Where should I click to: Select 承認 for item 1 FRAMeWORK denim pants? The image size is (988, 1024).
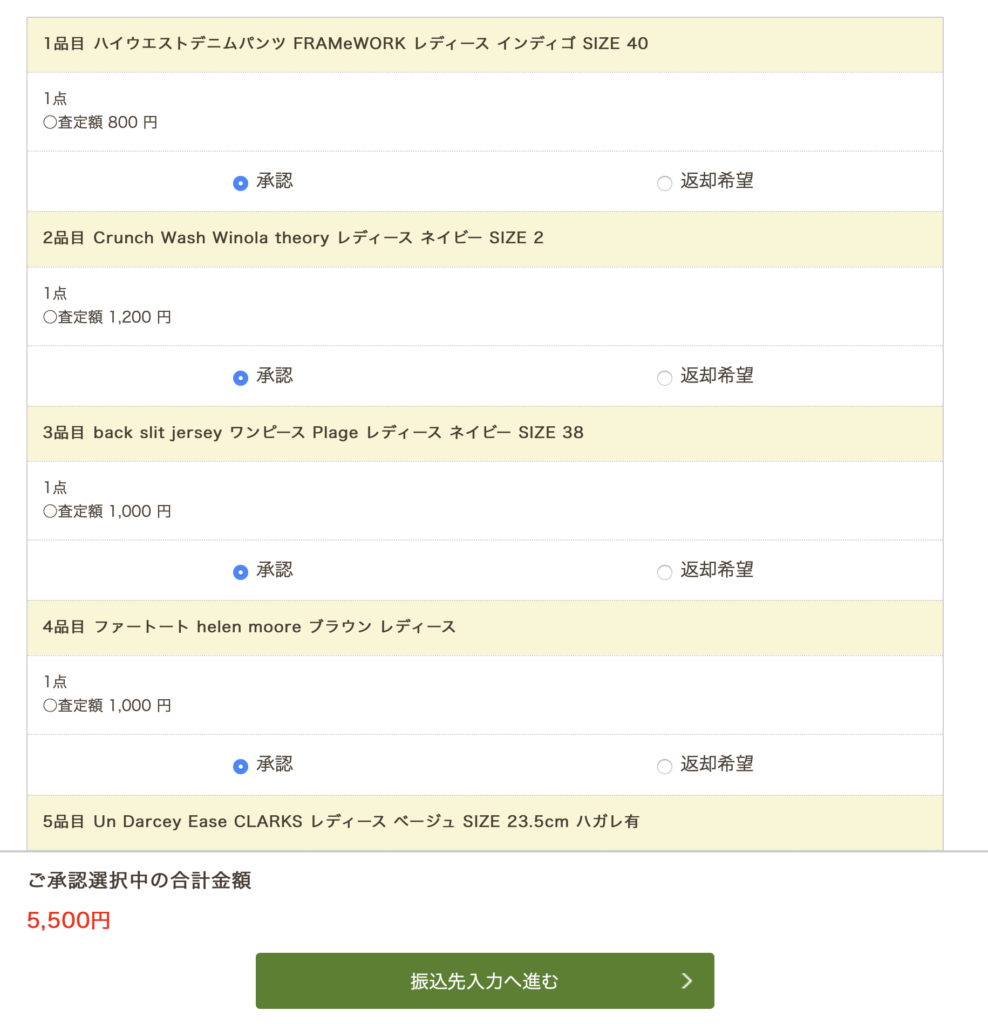(240, 183)
